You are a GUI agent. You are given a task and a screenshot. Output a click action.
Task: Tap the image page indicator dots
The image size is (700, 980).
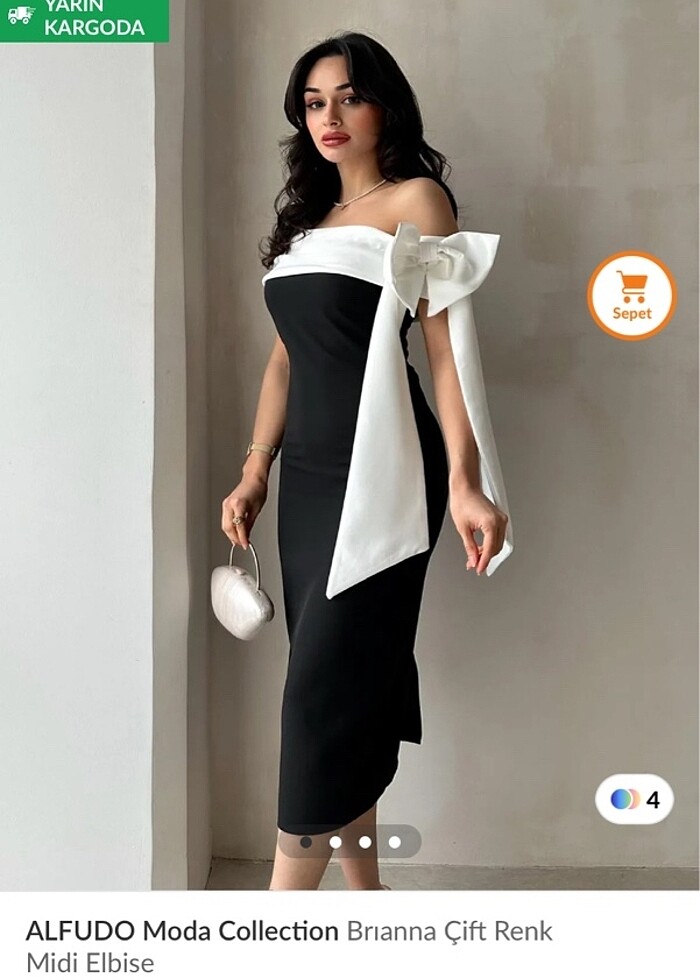(x=350, y=842)
